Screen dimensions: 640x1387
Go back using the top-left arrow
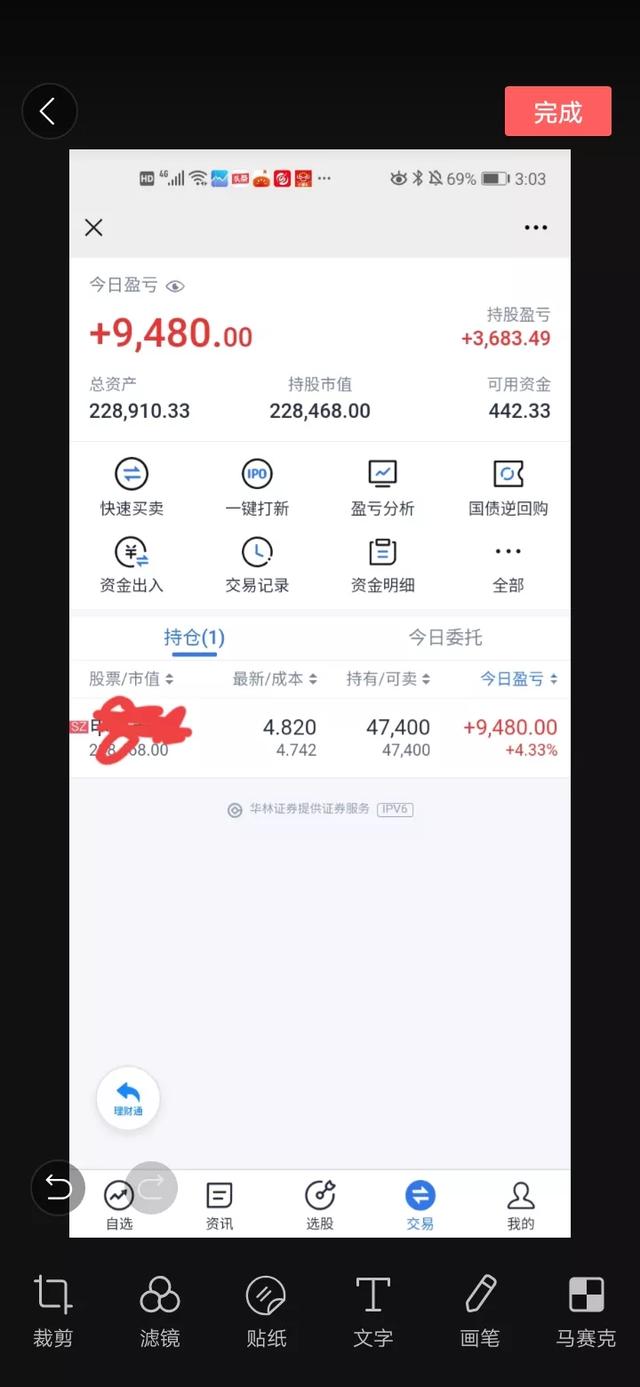tap(49, 111)
